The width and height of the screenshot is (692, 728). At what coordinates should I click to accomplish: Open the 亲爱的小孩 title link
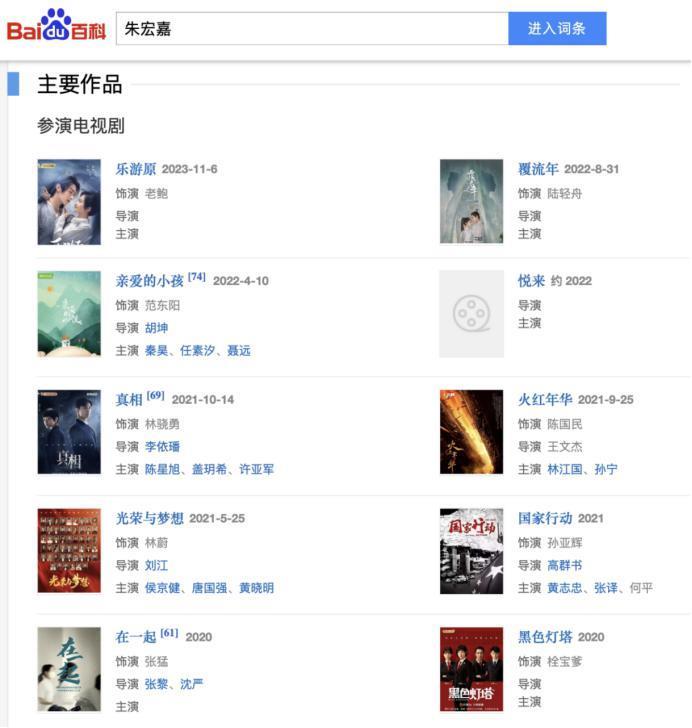[x=149, y=281]
